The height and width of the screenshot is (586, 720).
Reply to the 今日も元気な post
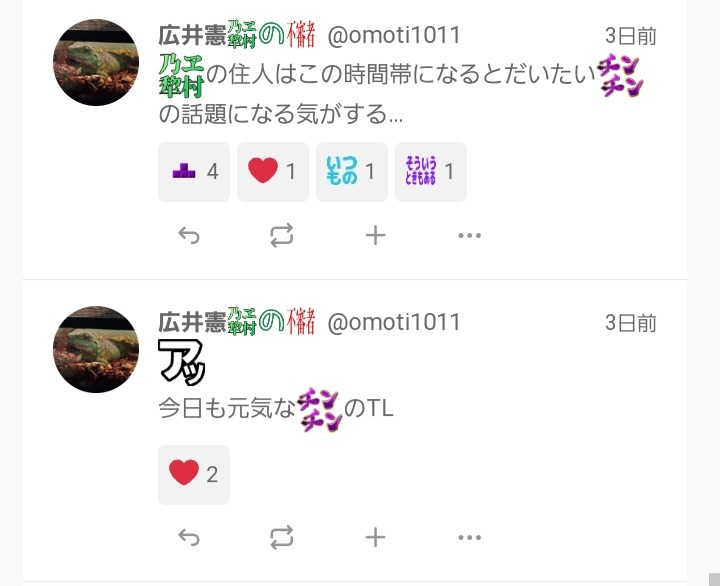tap(188, 538)
